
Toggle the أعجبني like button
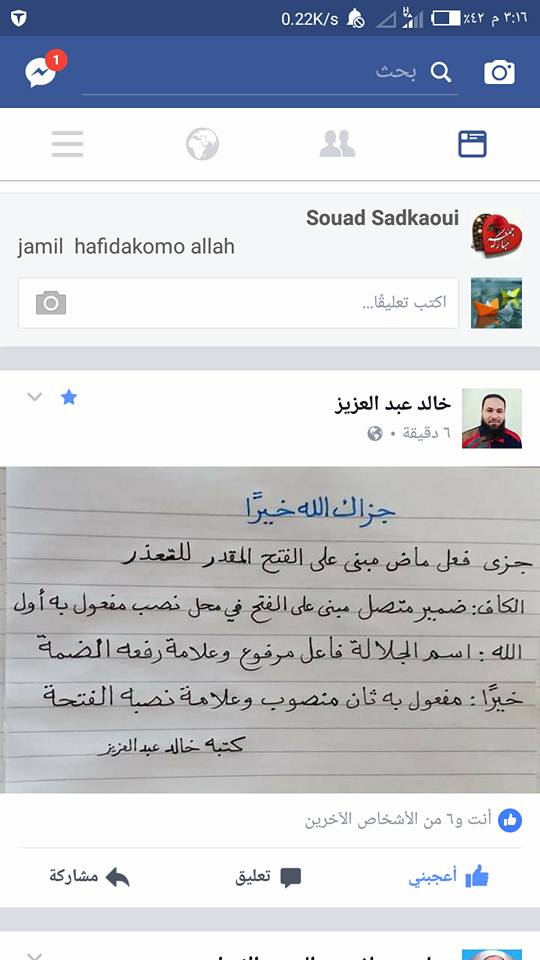pyautogui.click(x=449, y=877)
